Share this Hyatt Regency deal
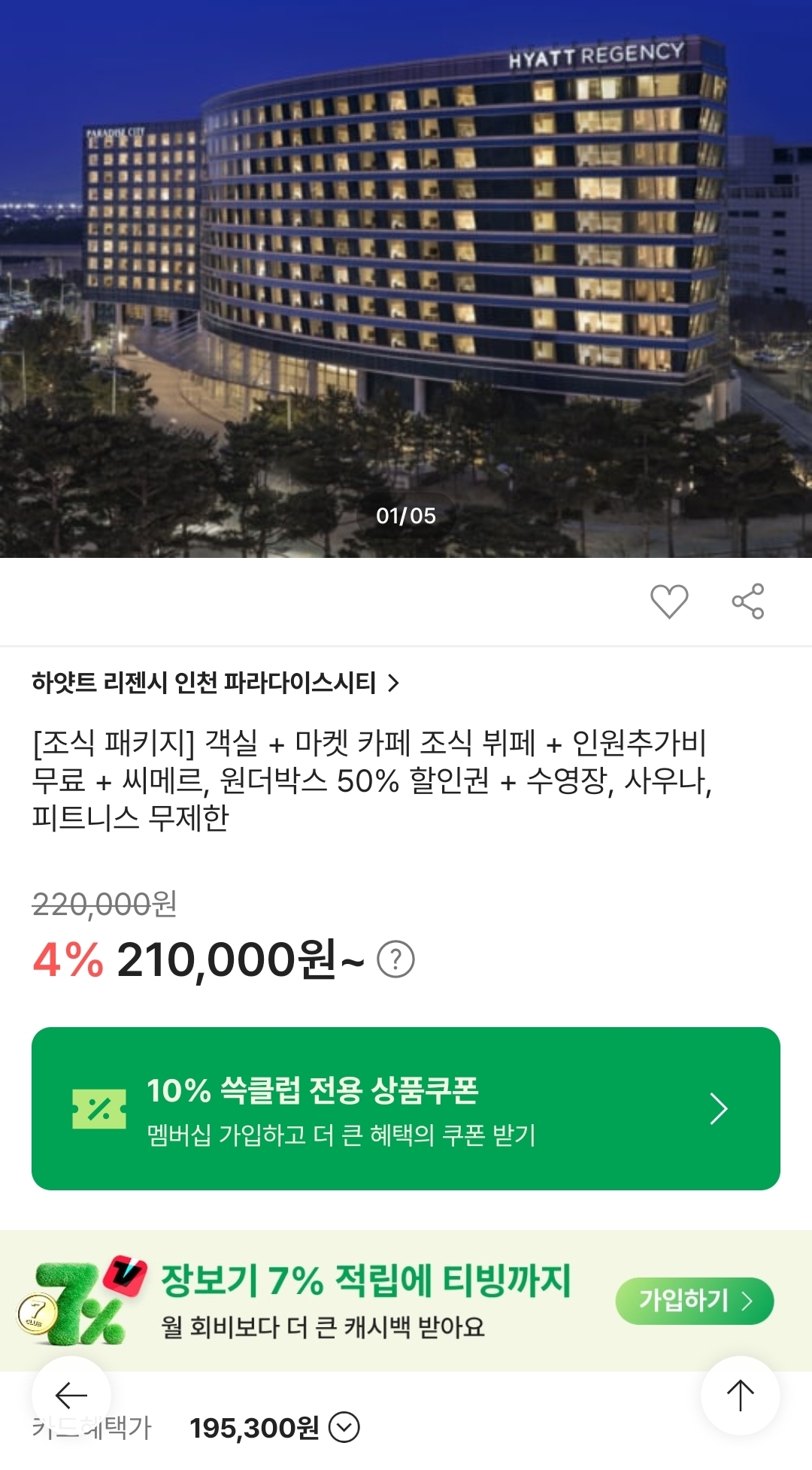This screenshot has width=812, height=1470. coord(748,602)
